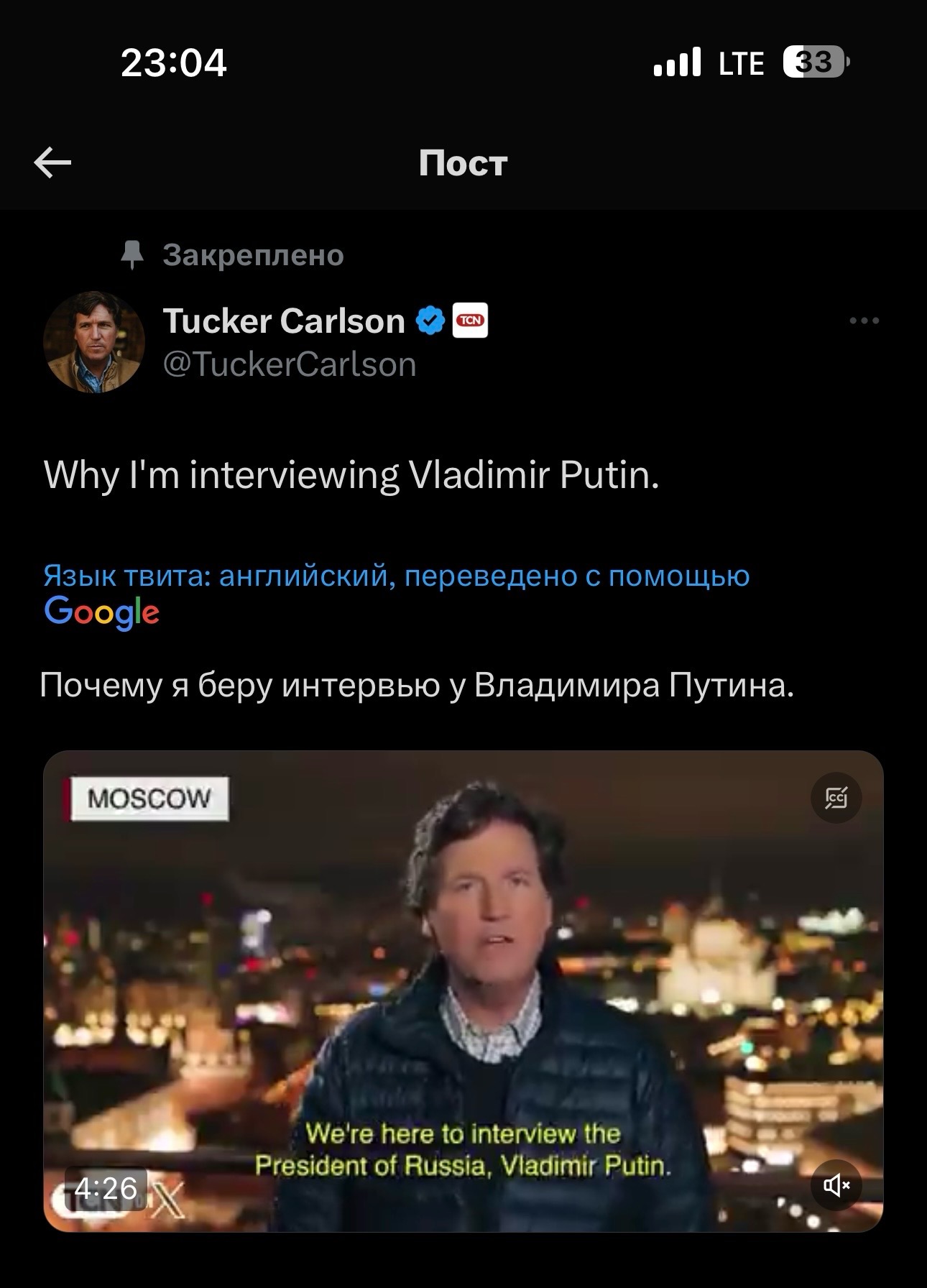Screen dimensions: 927x1288
Task: Open Tucker Carlson's profile picture
Action: click(x=94, y=342)
